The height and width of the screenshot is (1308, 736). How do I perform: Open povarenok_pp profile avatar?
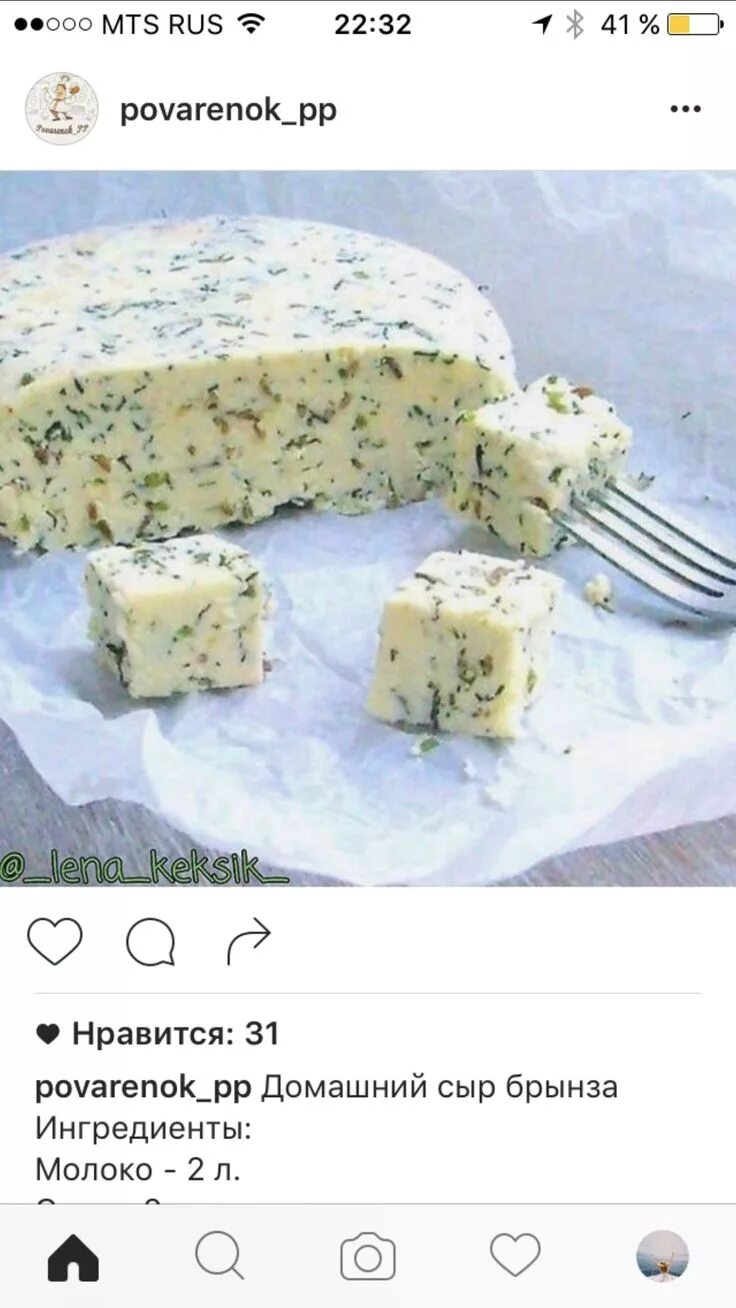(x=62, y=109)
